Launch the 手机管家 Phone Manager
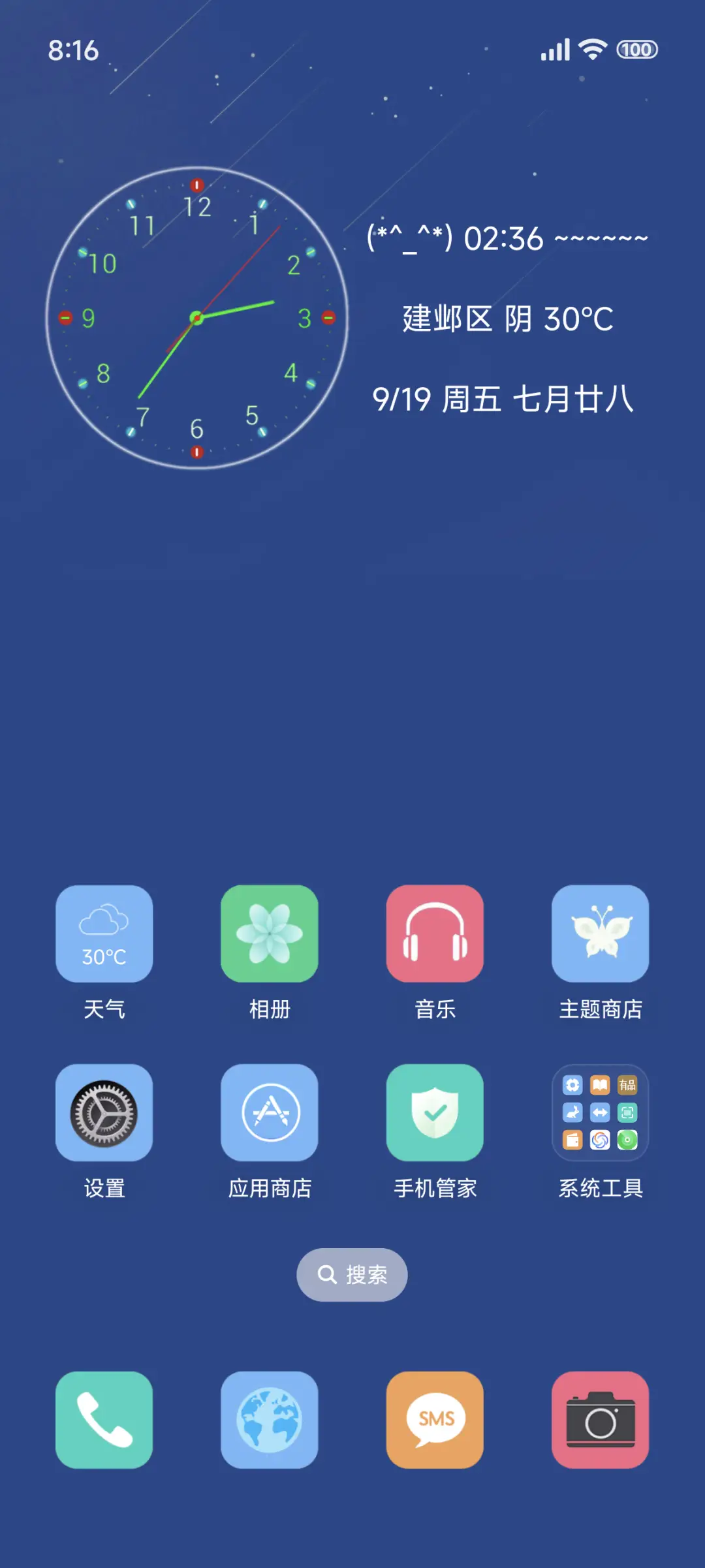The height and width of the screenshot is (1568, 705). [x=435, y=1114]
